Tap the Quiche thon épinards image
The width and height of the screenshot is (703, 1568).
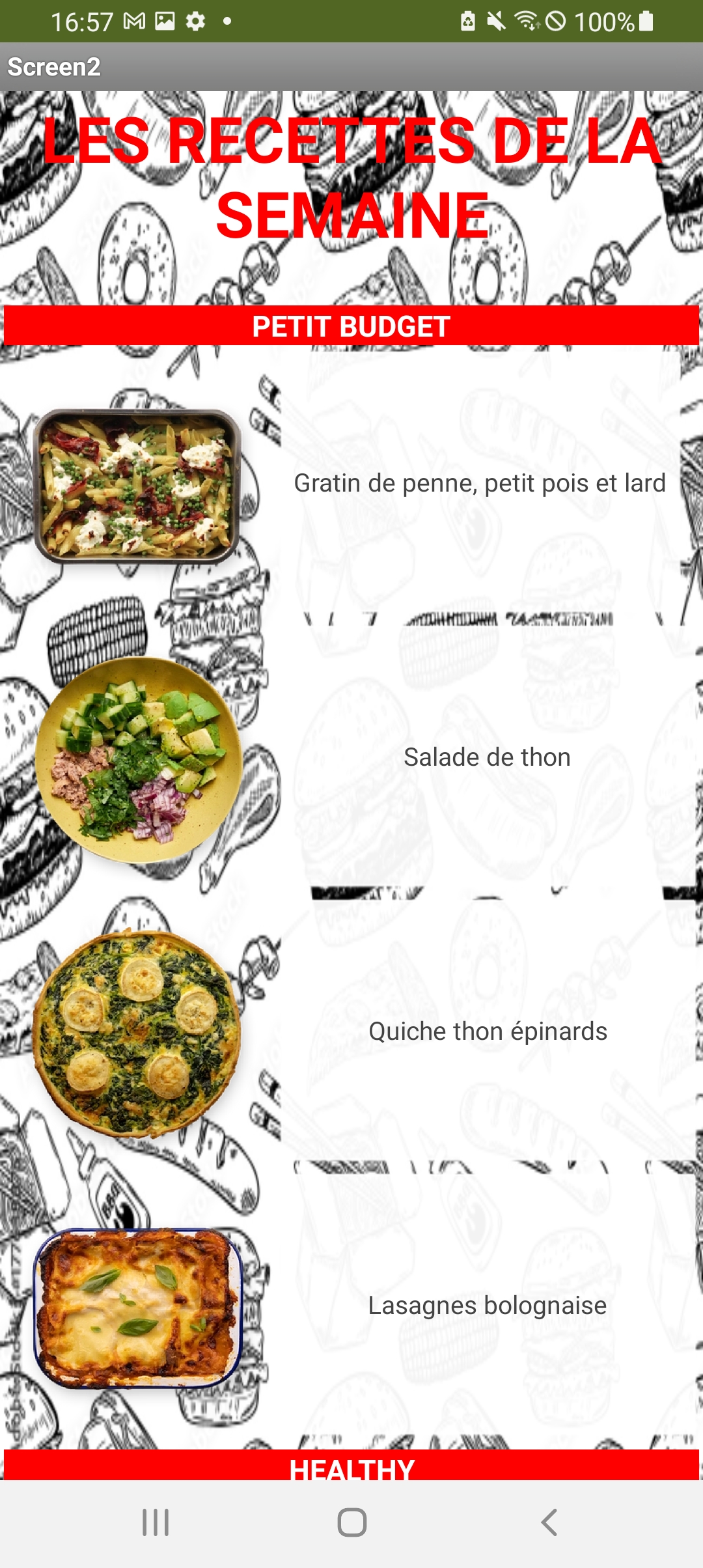coord(137,1033)
